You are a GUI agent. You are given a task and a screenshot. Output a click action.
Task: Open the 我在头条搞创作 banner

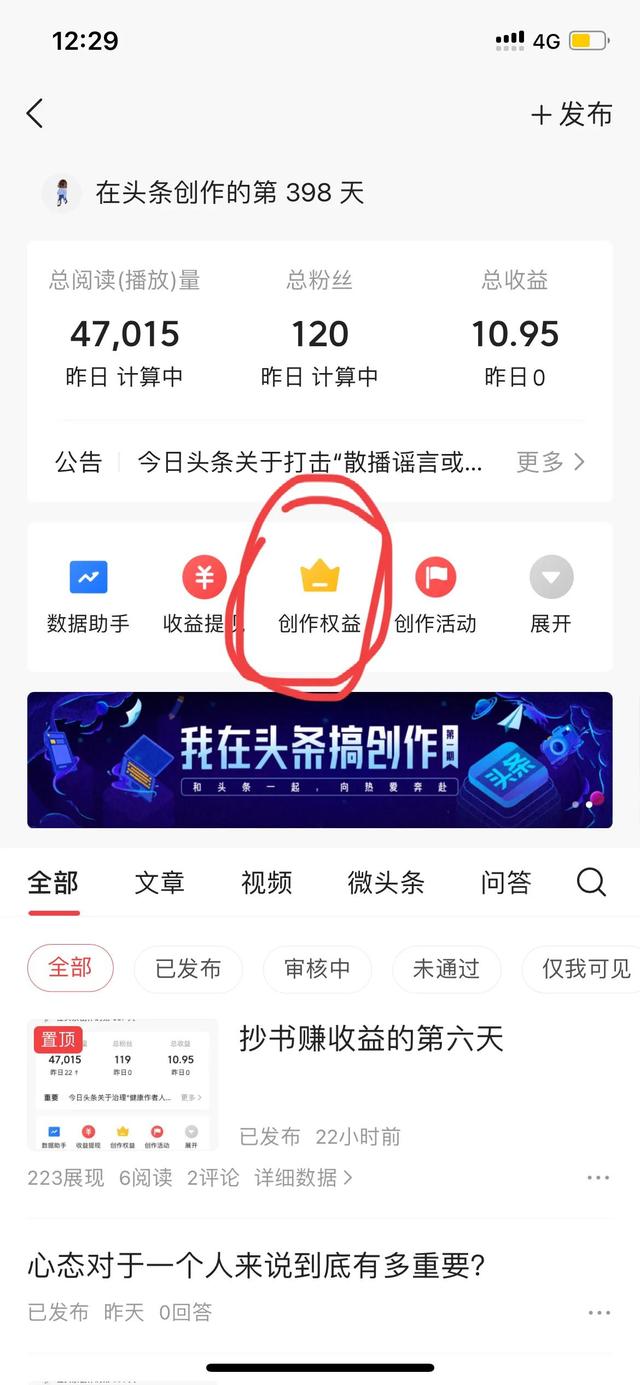coord(320,760)
